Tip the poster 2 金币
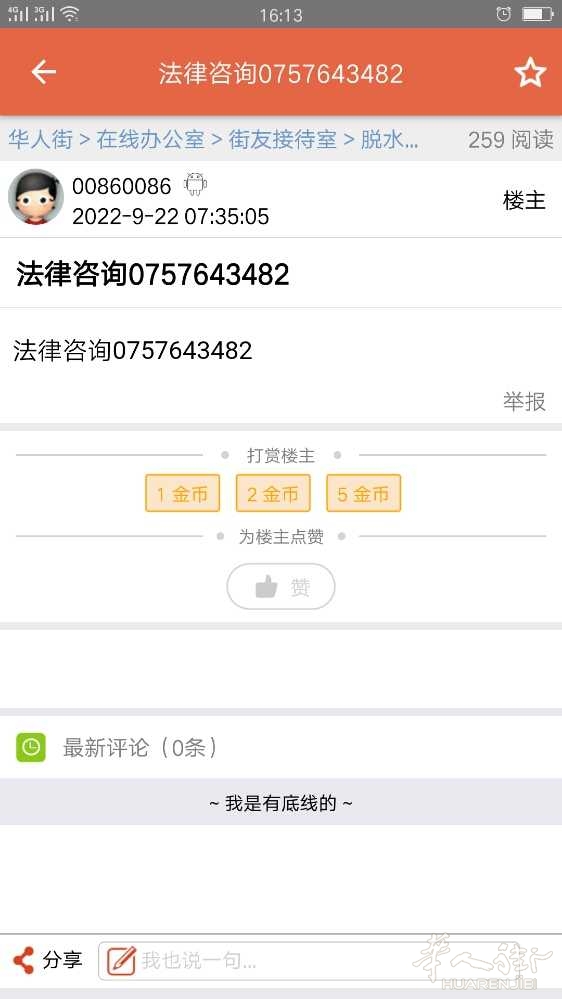 (x=273, y=493)
